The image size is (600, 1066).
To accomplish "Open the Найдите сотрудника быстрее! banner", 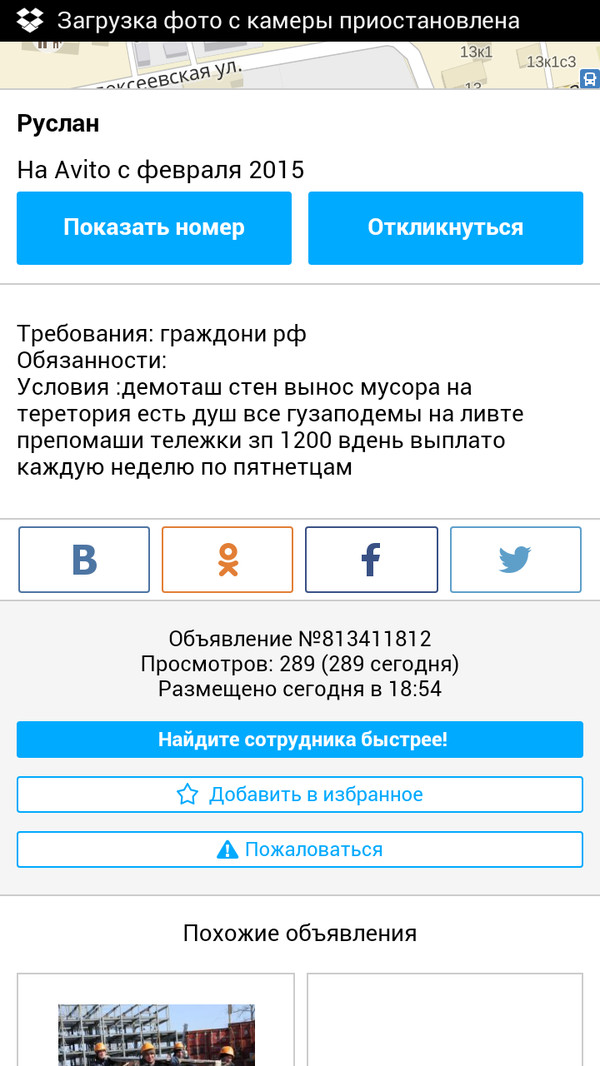I will (x=300, y=740).
